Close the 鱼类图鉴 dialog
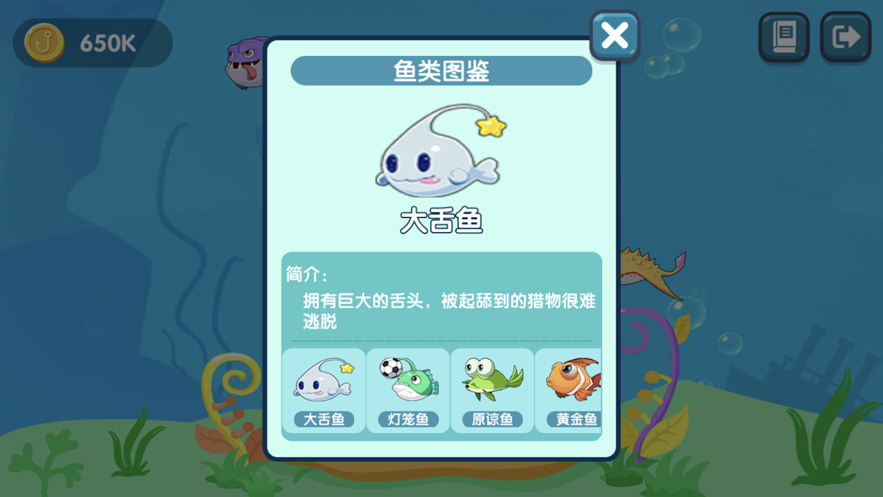 coord(614,36)
